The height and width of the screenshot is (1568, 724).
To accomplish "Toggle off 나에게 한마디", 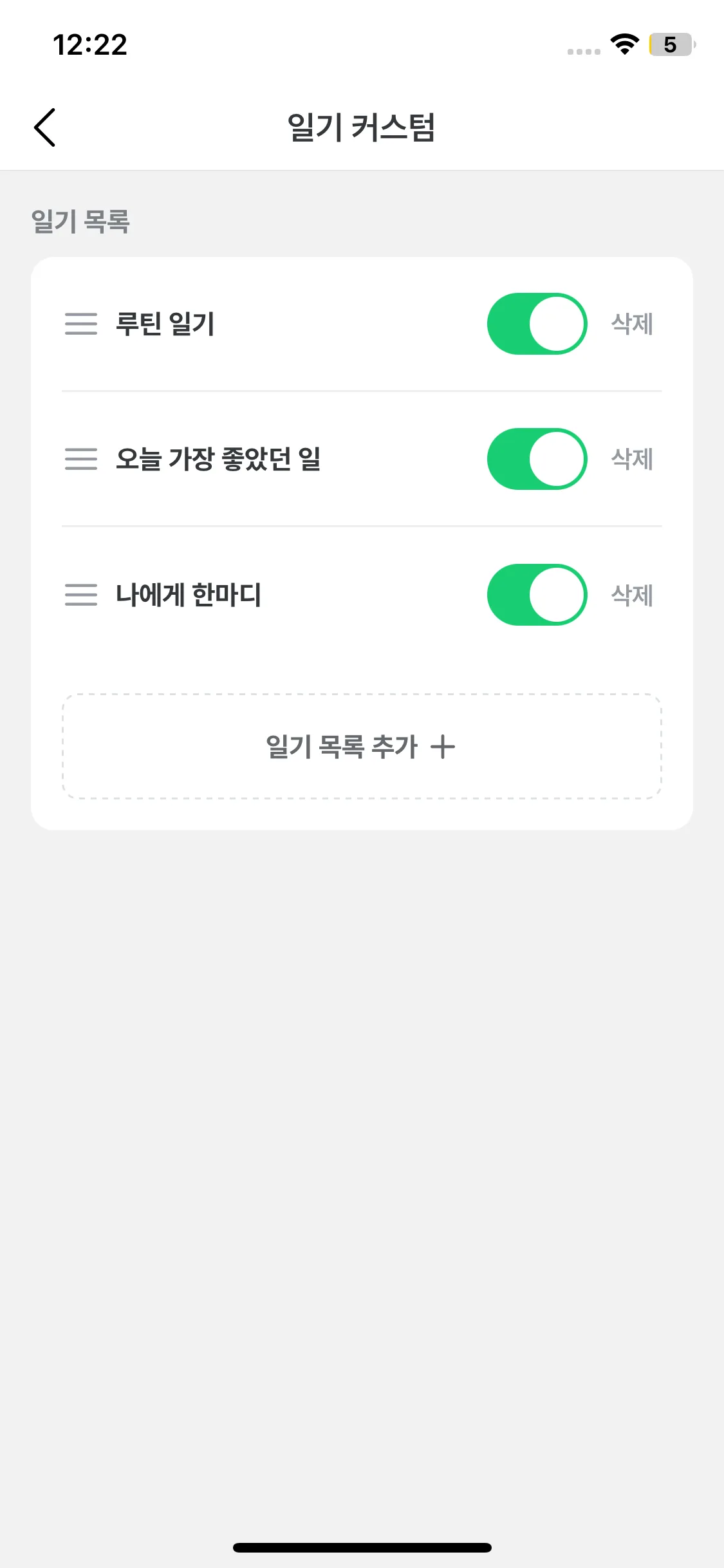I will 537,595.
